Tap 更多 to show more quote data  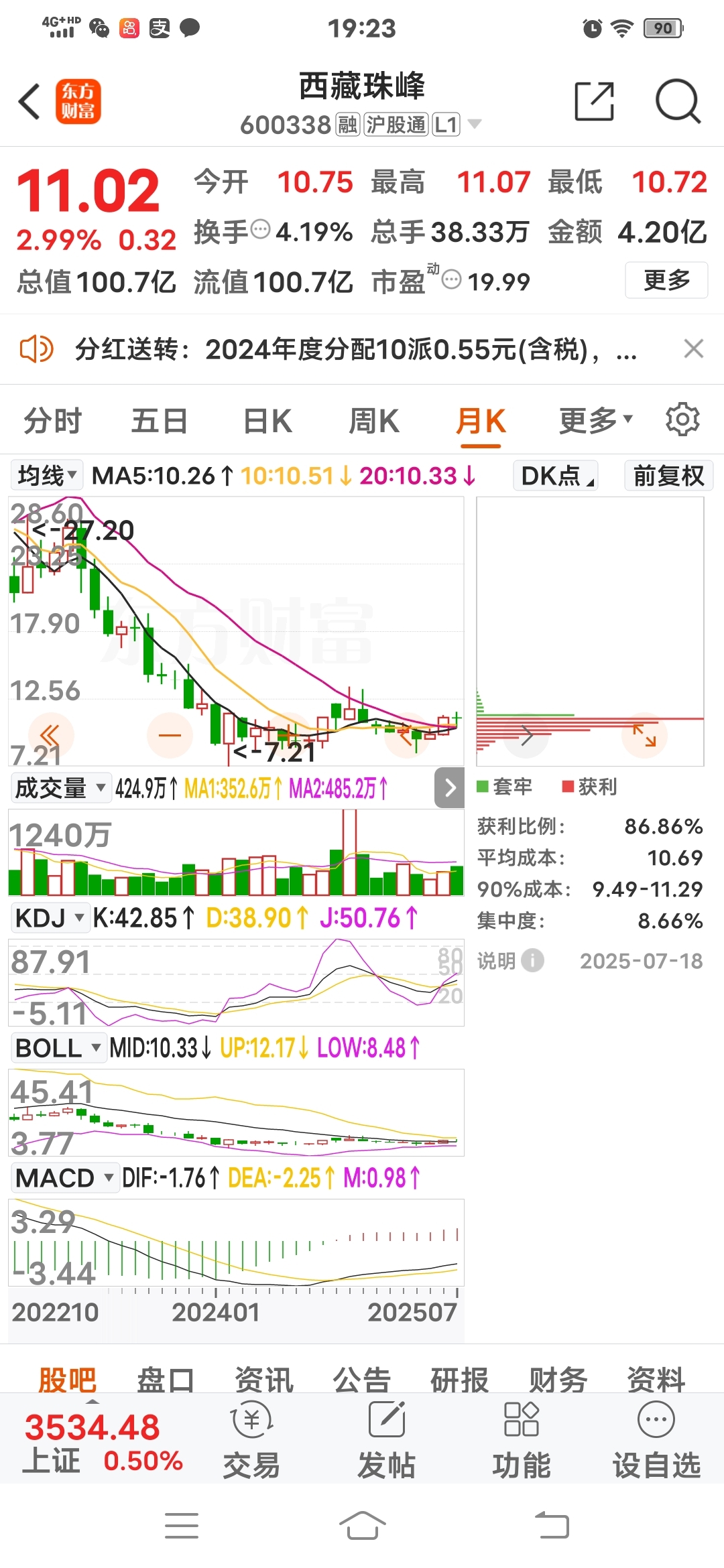click(666, 280)
